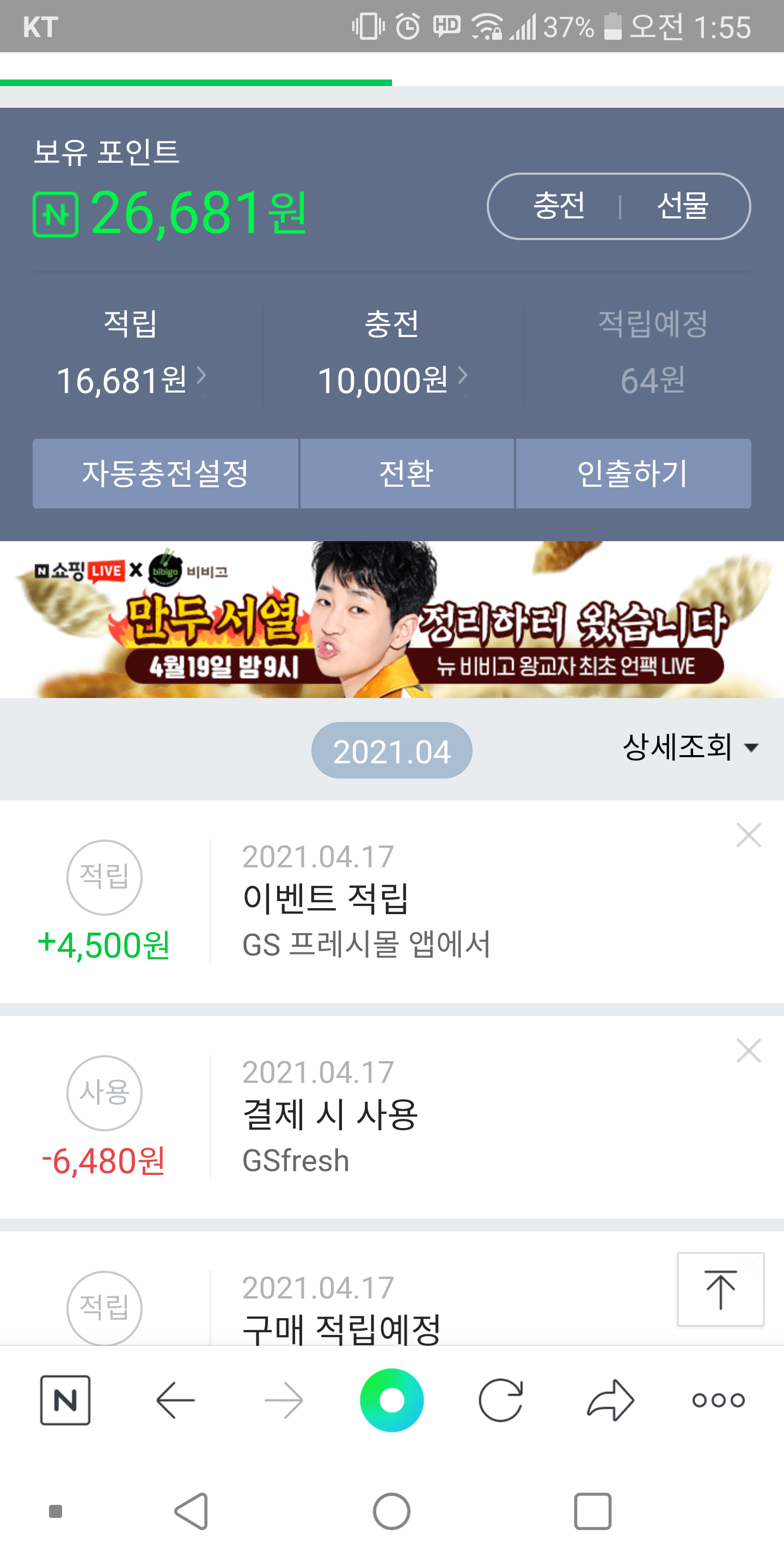The image size is (784, 1568).
Task: Select the 2021.04 month chip
Action: click(391, 751)
